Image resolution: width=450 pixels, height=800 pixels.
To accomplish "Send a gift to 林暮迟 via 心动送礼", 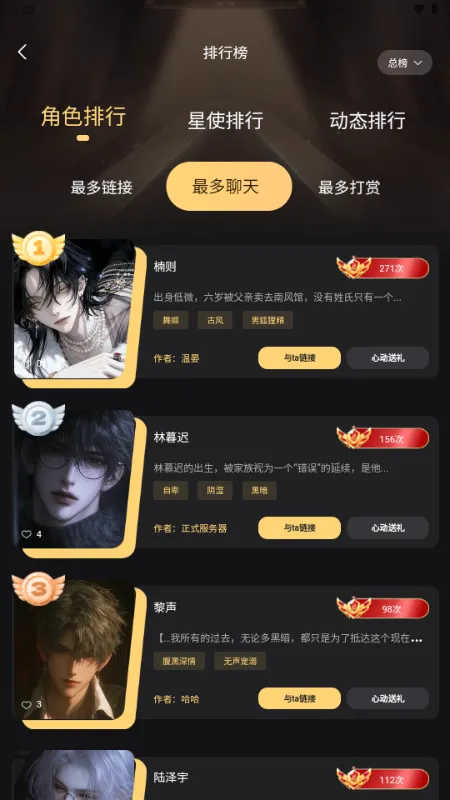I will tap(388, 528).
